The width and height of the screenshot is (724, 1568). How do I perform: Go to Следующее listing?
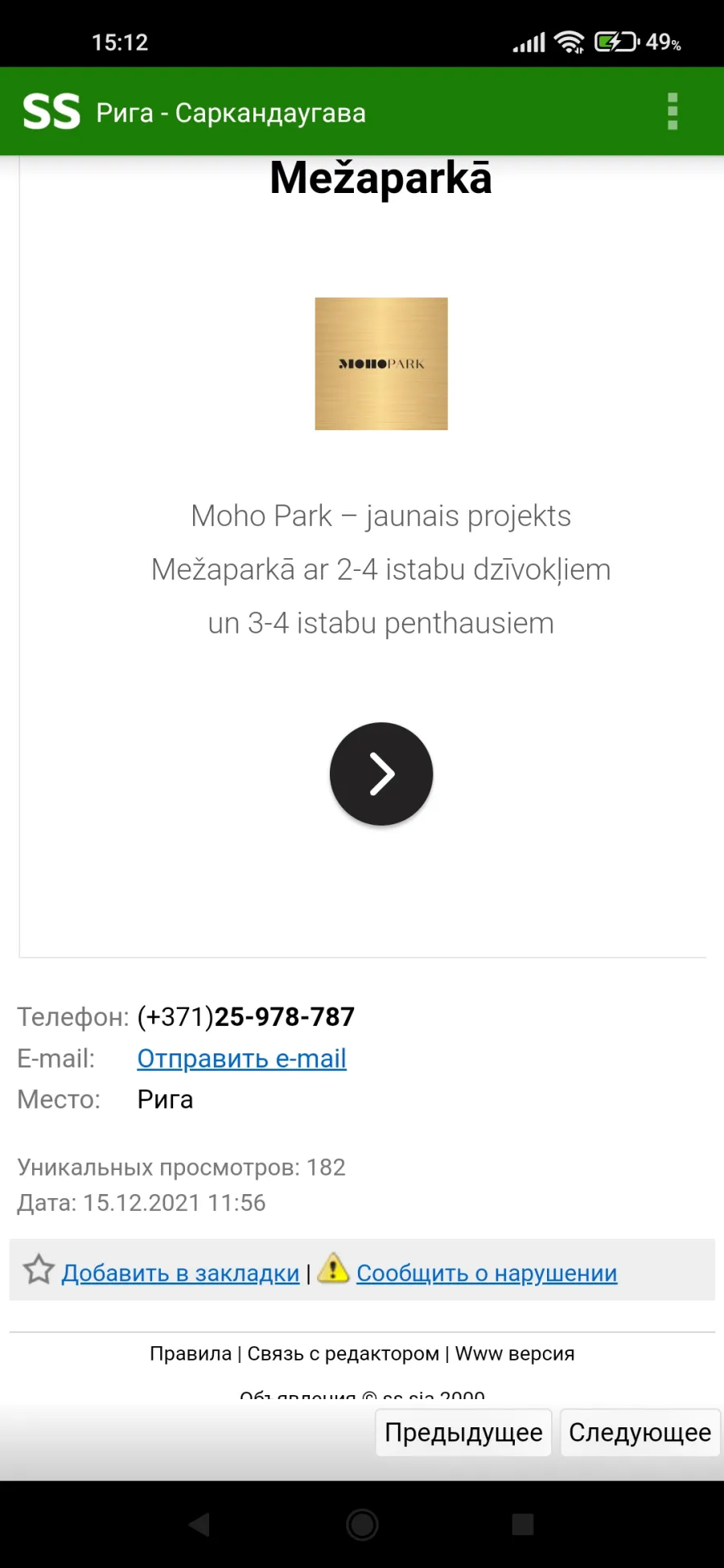pos(640,1432)
